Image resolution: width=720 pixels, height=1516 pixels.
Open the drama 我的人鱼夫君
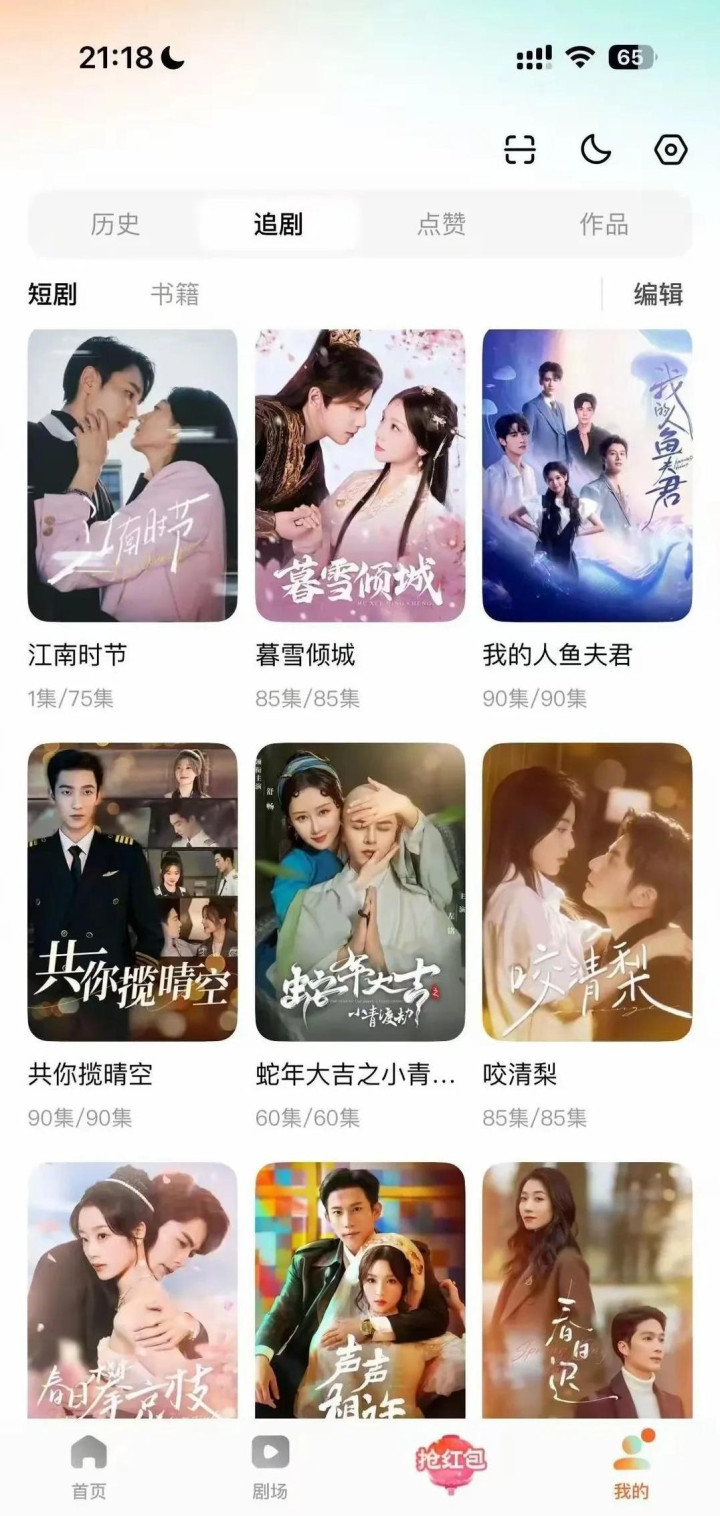pos(587,476)
